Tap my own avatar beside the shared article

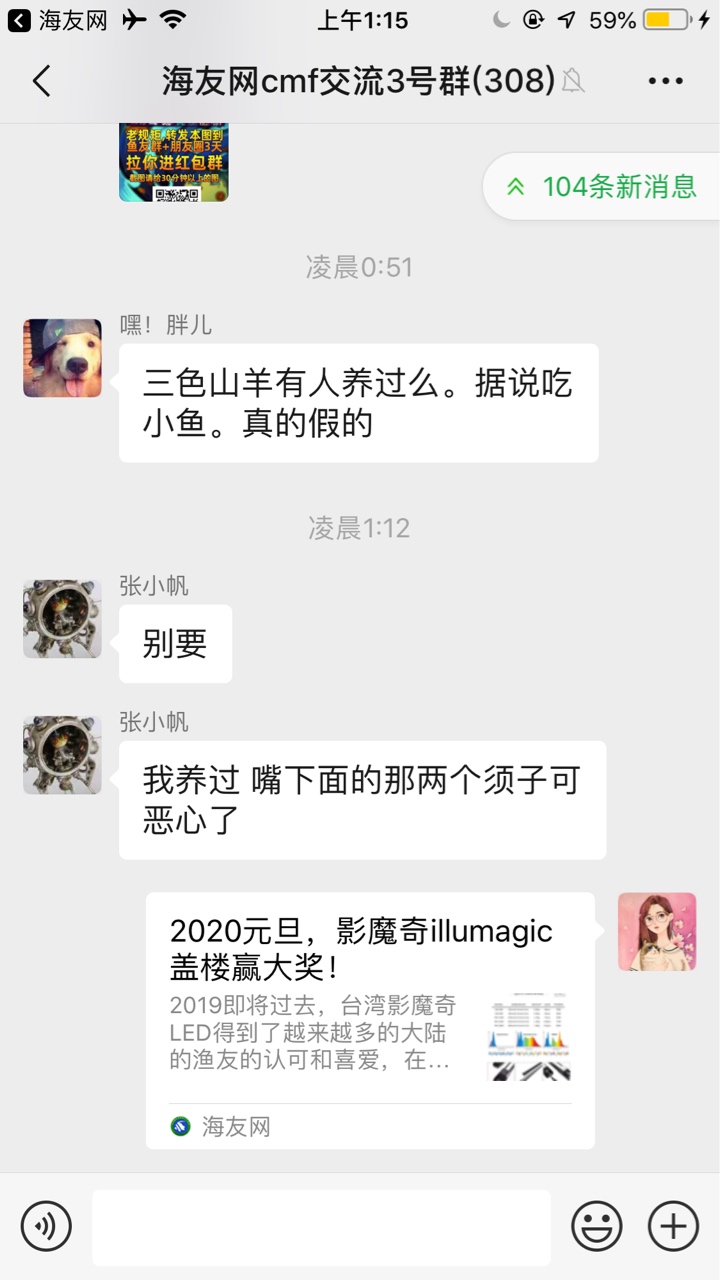[x=656, y=931]
